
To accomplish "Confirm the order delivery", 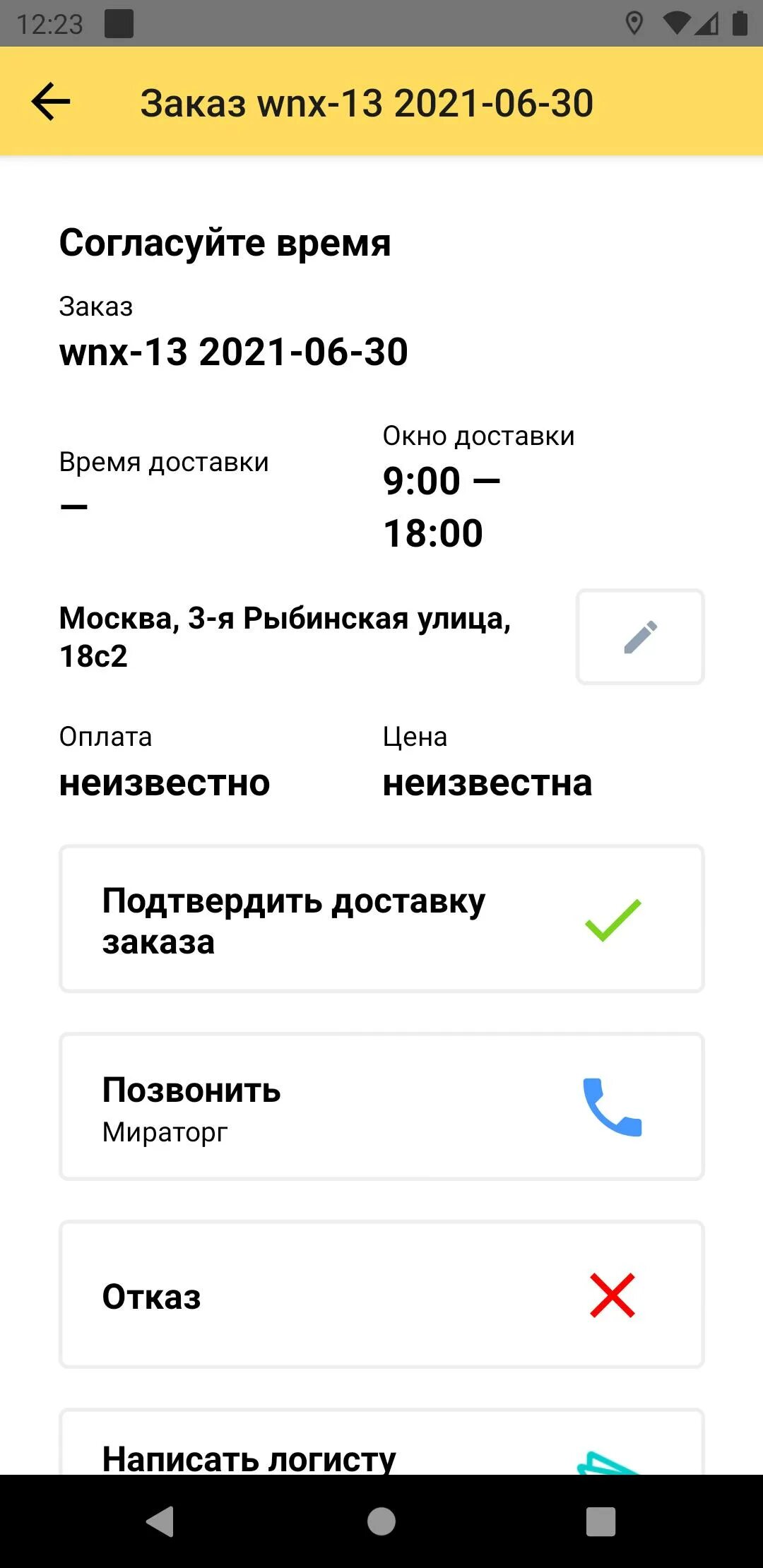I will [x=381, y=919].
